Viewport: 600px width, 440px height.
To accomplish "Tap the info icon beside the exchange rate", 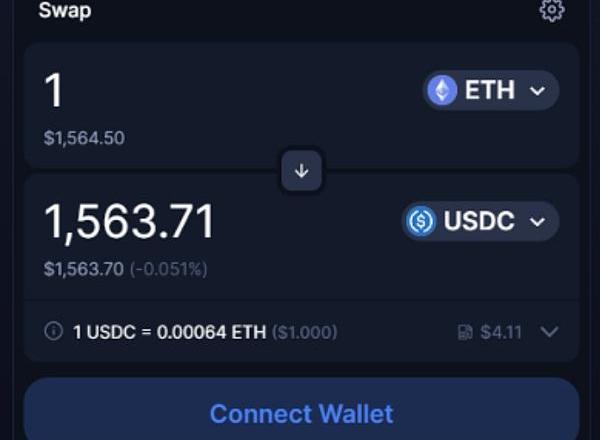I will pos(54,331).
